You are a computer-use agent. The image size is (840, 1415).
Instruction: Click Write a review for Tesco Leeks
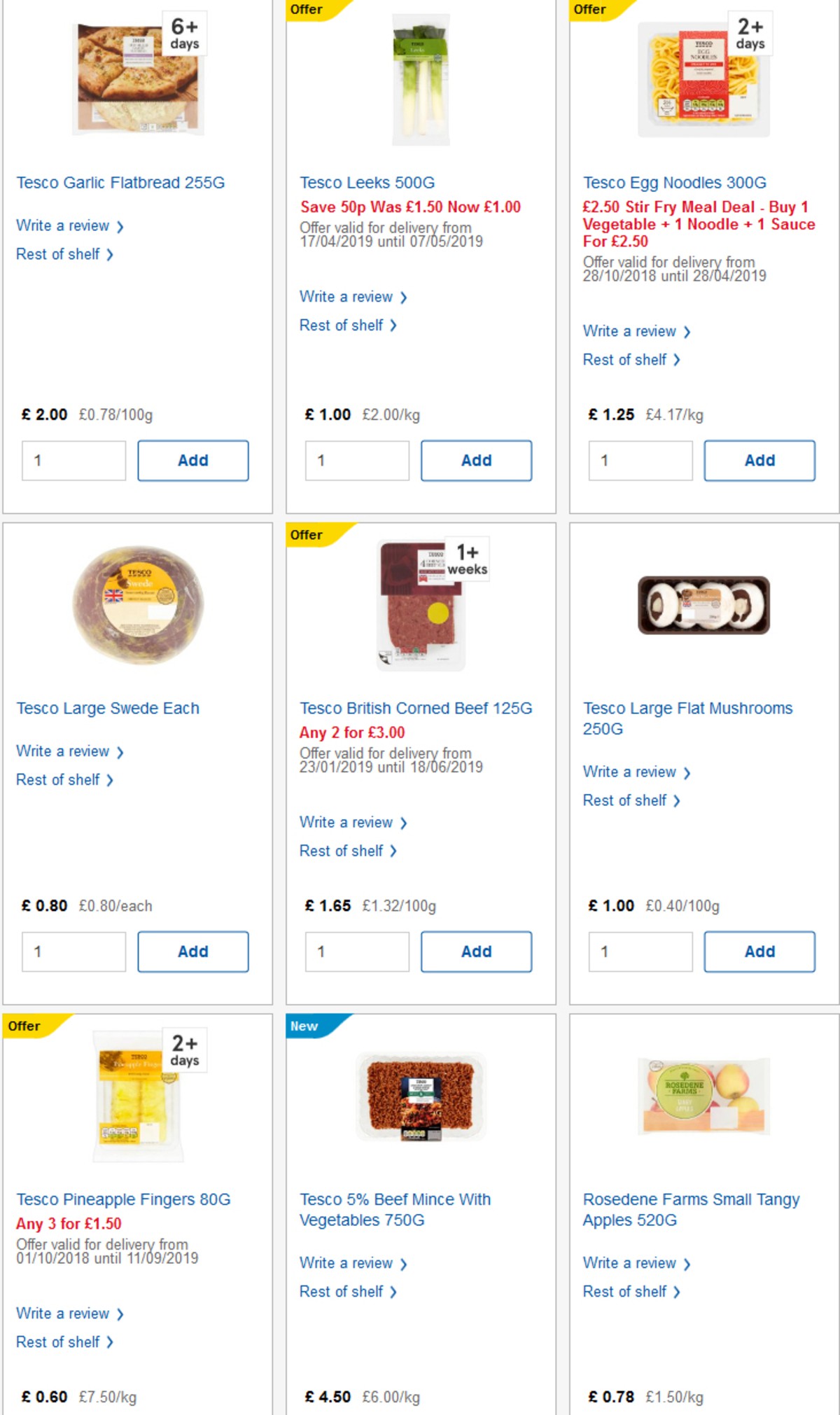(347, 297)
